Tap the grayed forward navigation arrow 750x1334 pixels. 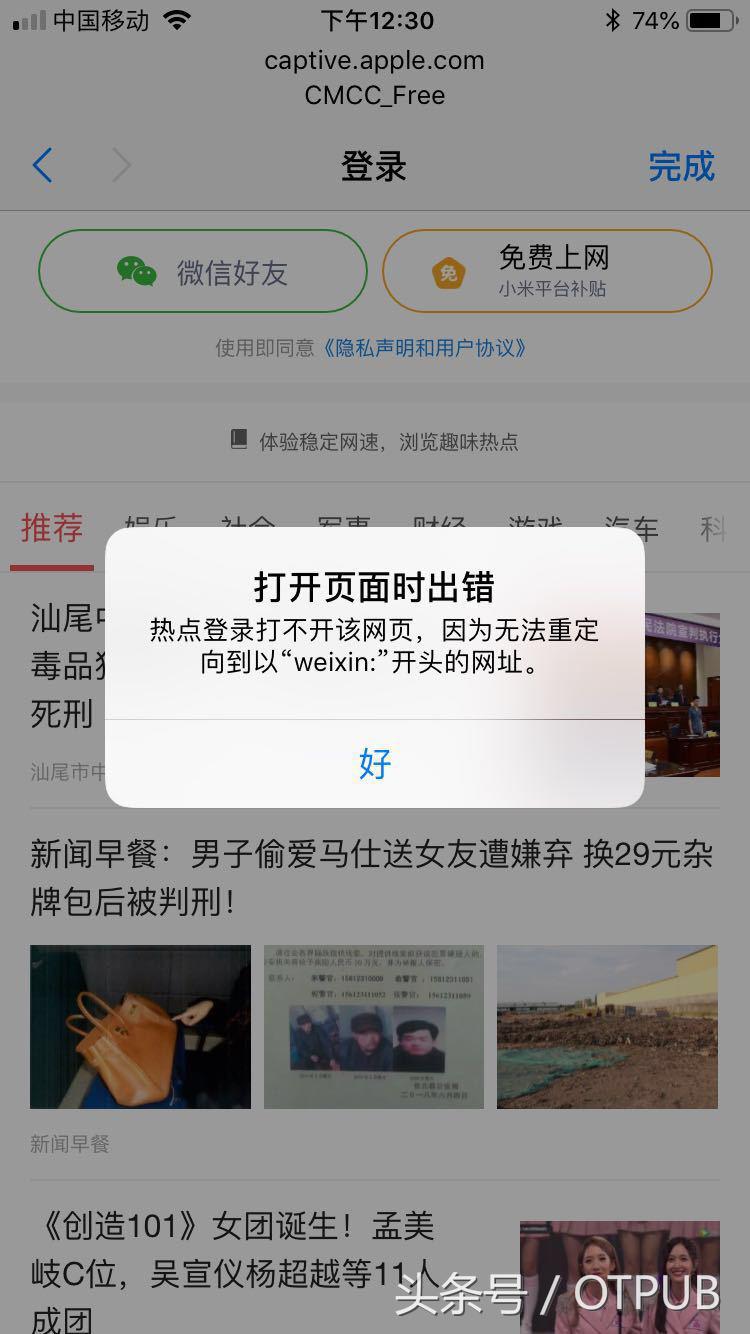120,166
